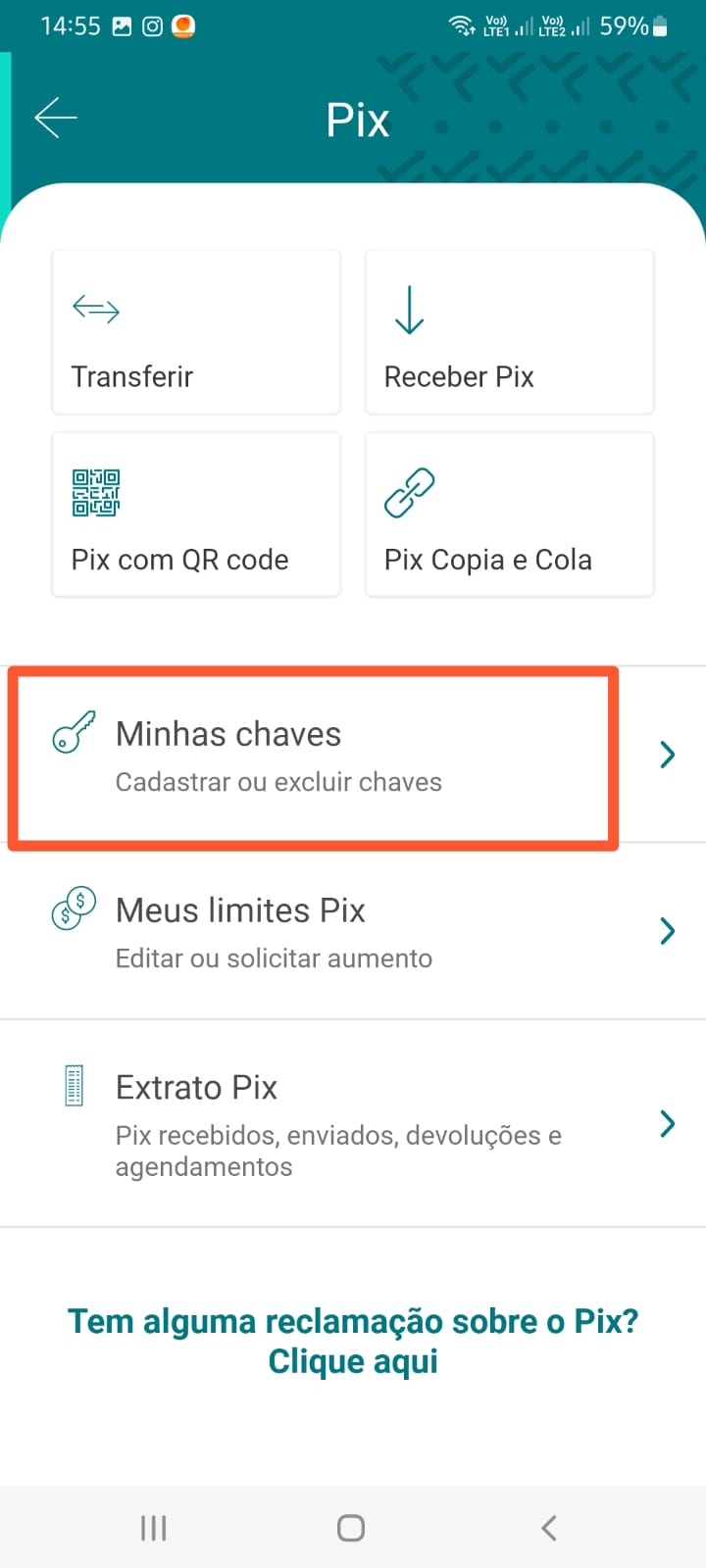Screen dimensions: 706x1568
Task: Tap the Pix complaint link Clique aqui
Action: (x=353, y=1361)
